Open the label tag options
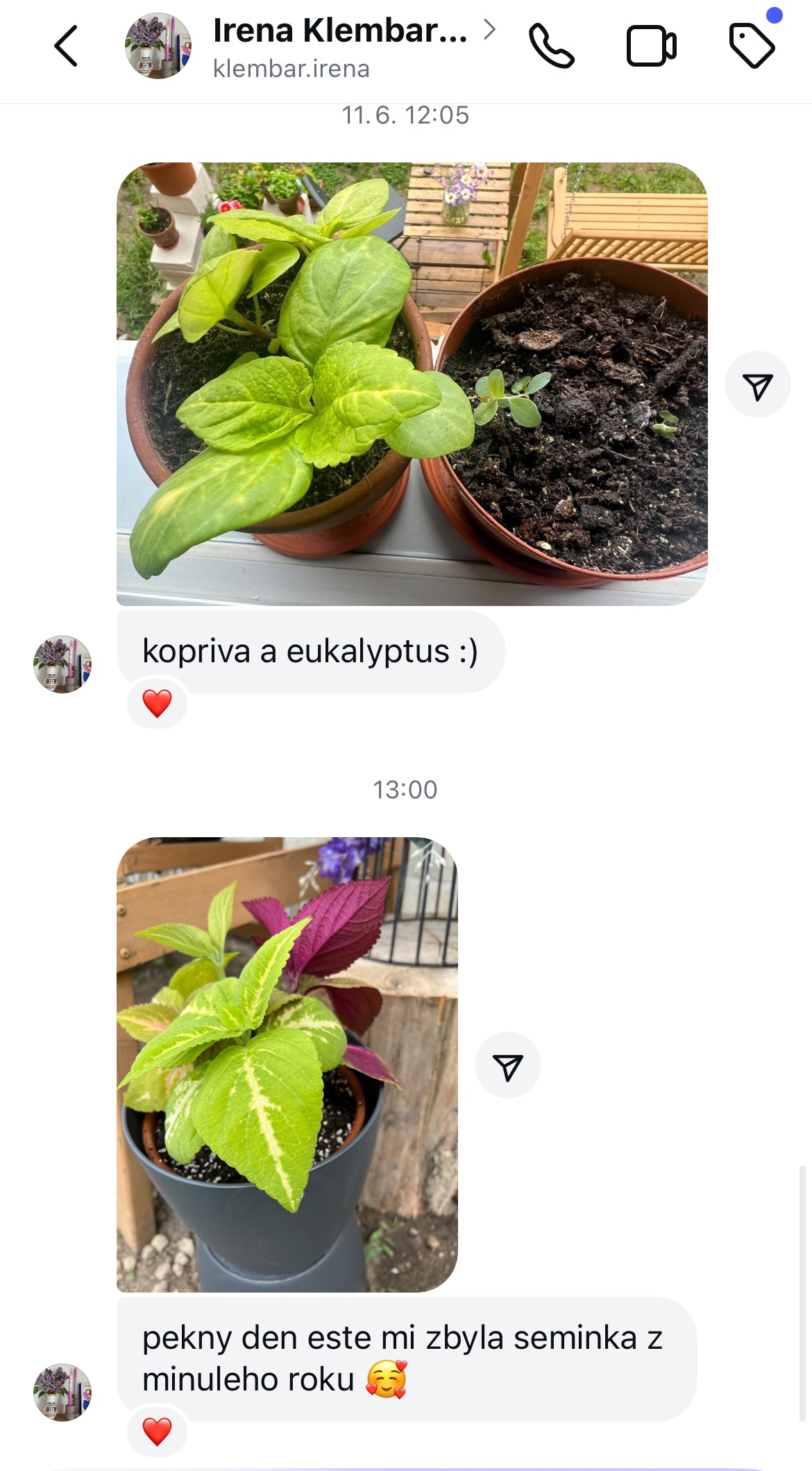 (x=752, y=47)
